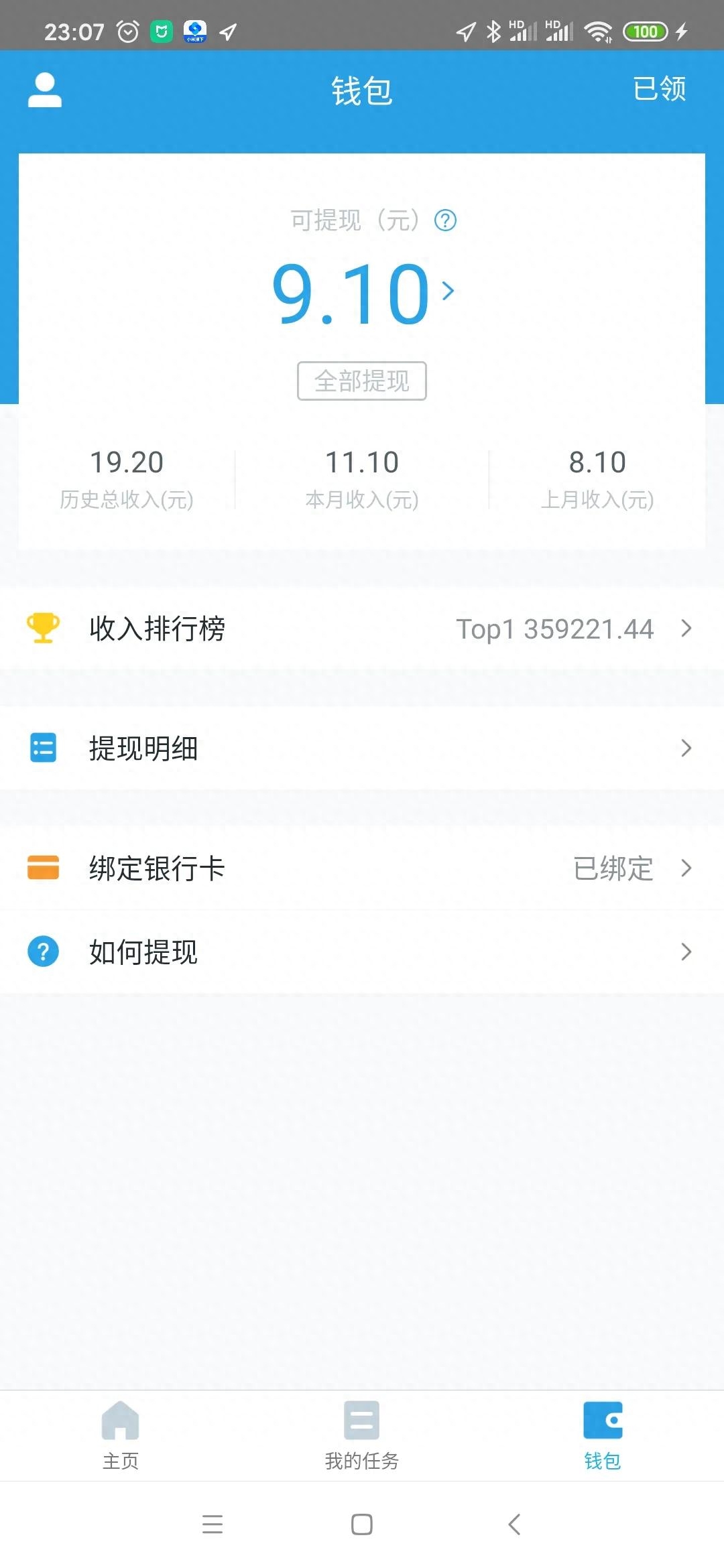Switch to the 我的任务 tab
The width and height of the screenshot is (724, 1568).
(362, 1435)
